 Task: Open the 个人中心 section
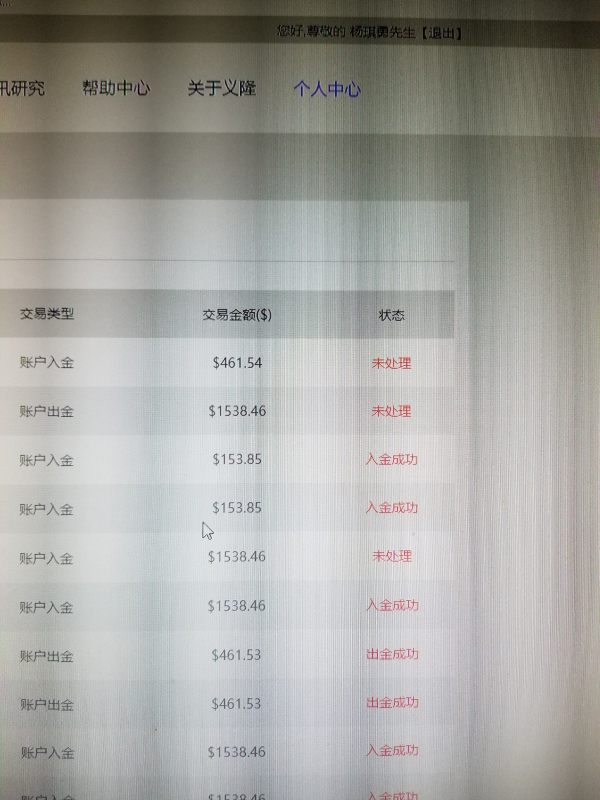327,89
